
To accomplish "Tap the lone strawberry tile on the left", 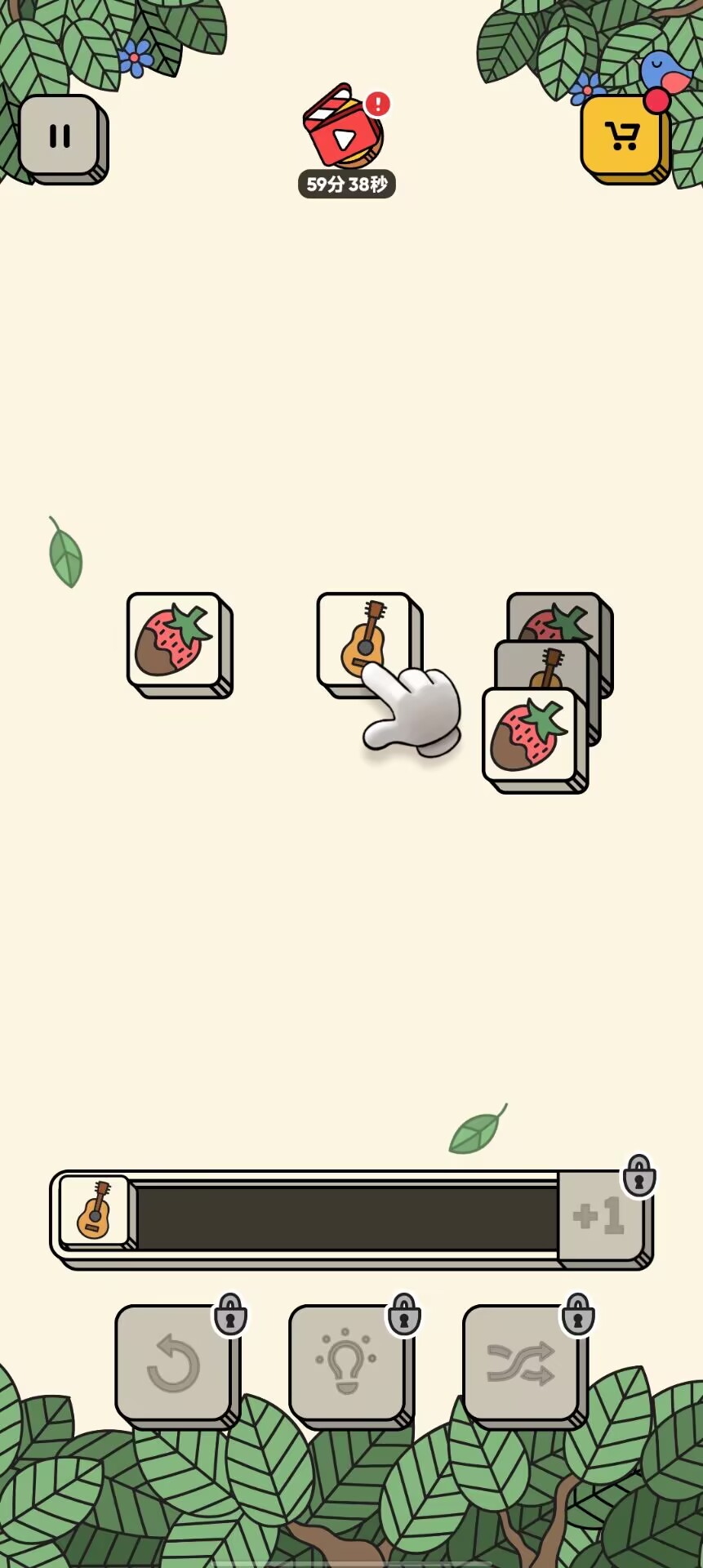I will (x=174, y=640).
